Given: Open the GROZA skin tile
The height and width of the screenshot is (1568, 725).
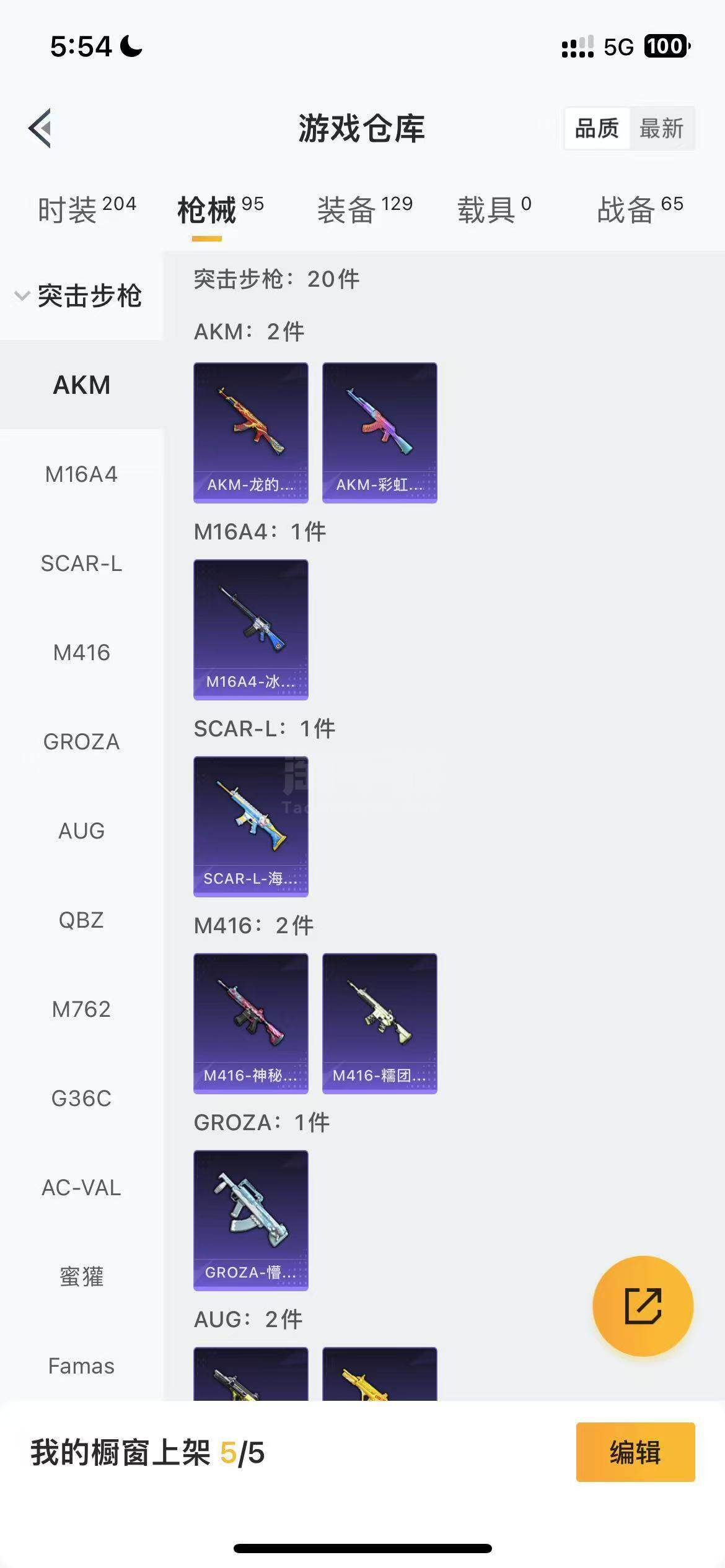Looking at the screenshot, I should click(251, 1220).
